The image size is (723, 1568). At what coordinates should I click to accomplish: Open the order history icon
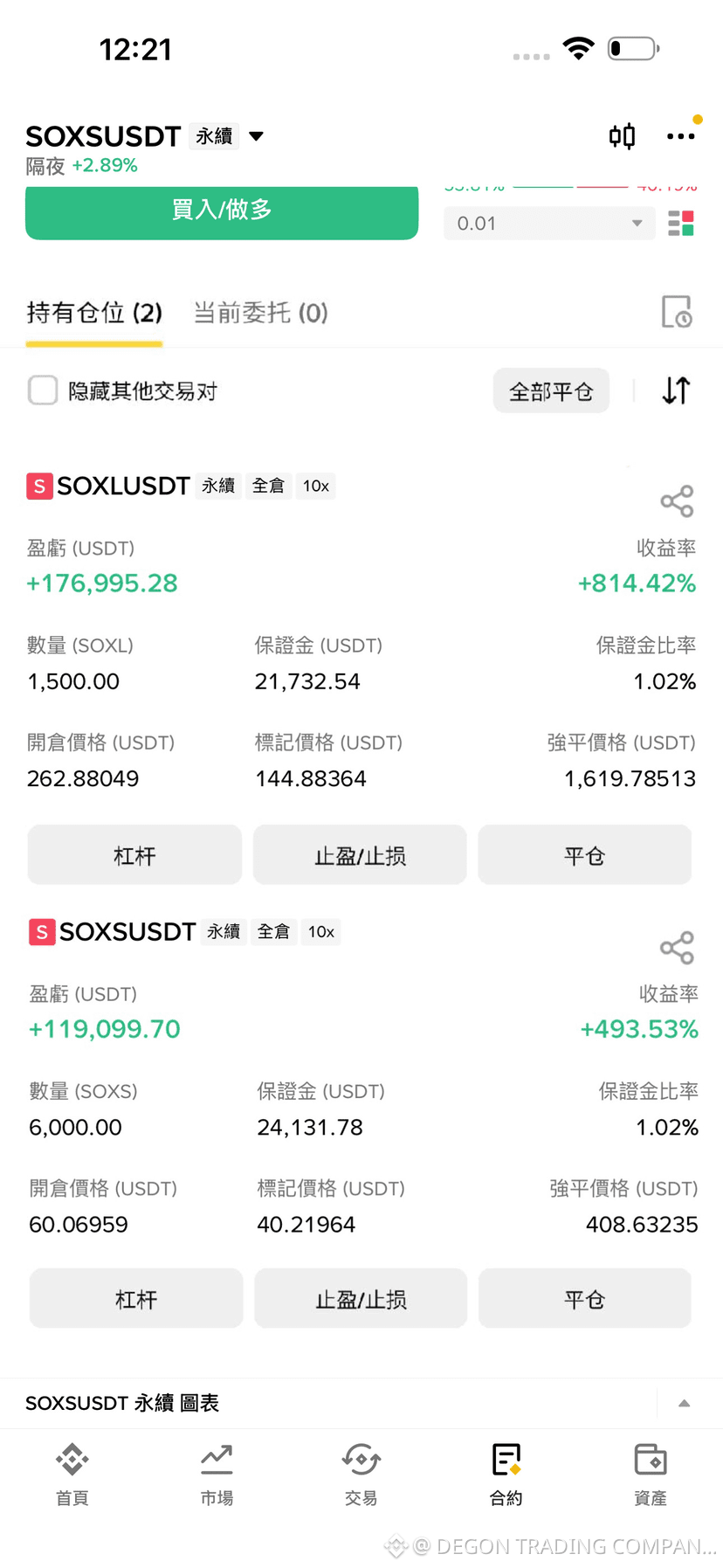(x=677, y=312)
